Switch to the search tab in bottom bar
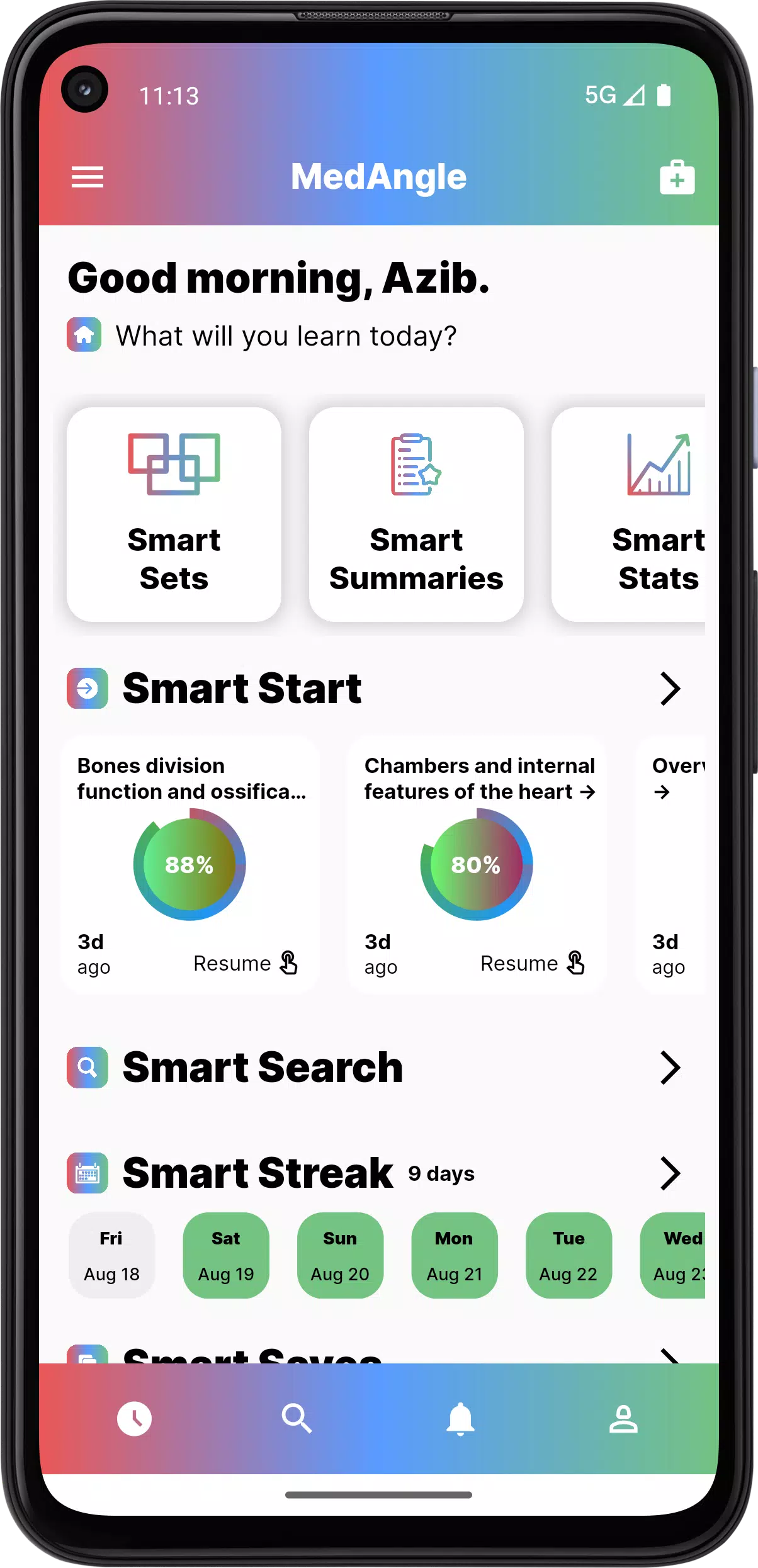The height and width of the screenshot is (1568, 758). [297, 1419]
